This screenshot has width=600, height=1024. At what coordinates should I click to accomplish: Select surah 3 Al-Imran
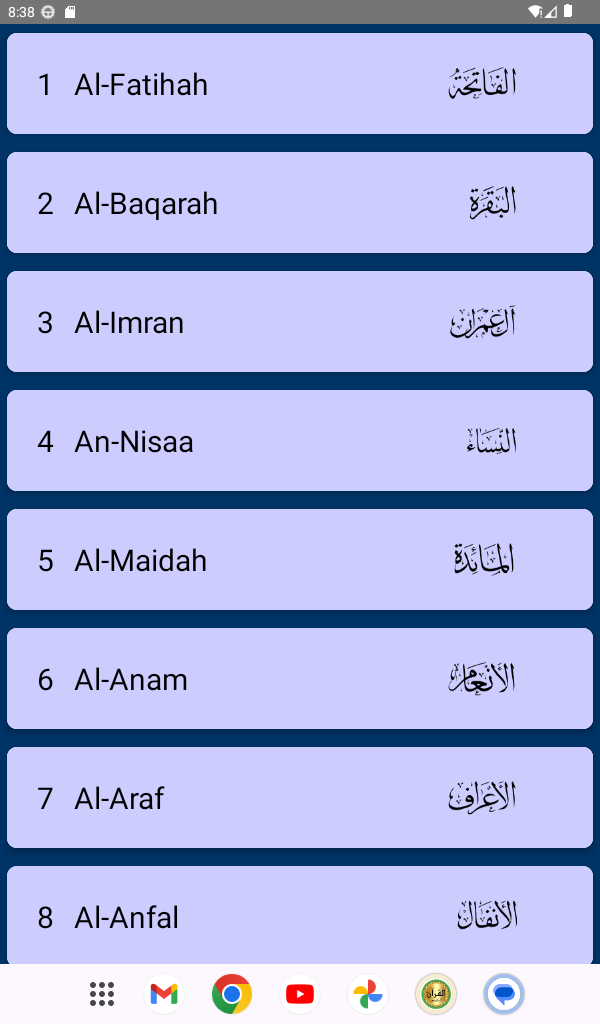pos(300,321)
